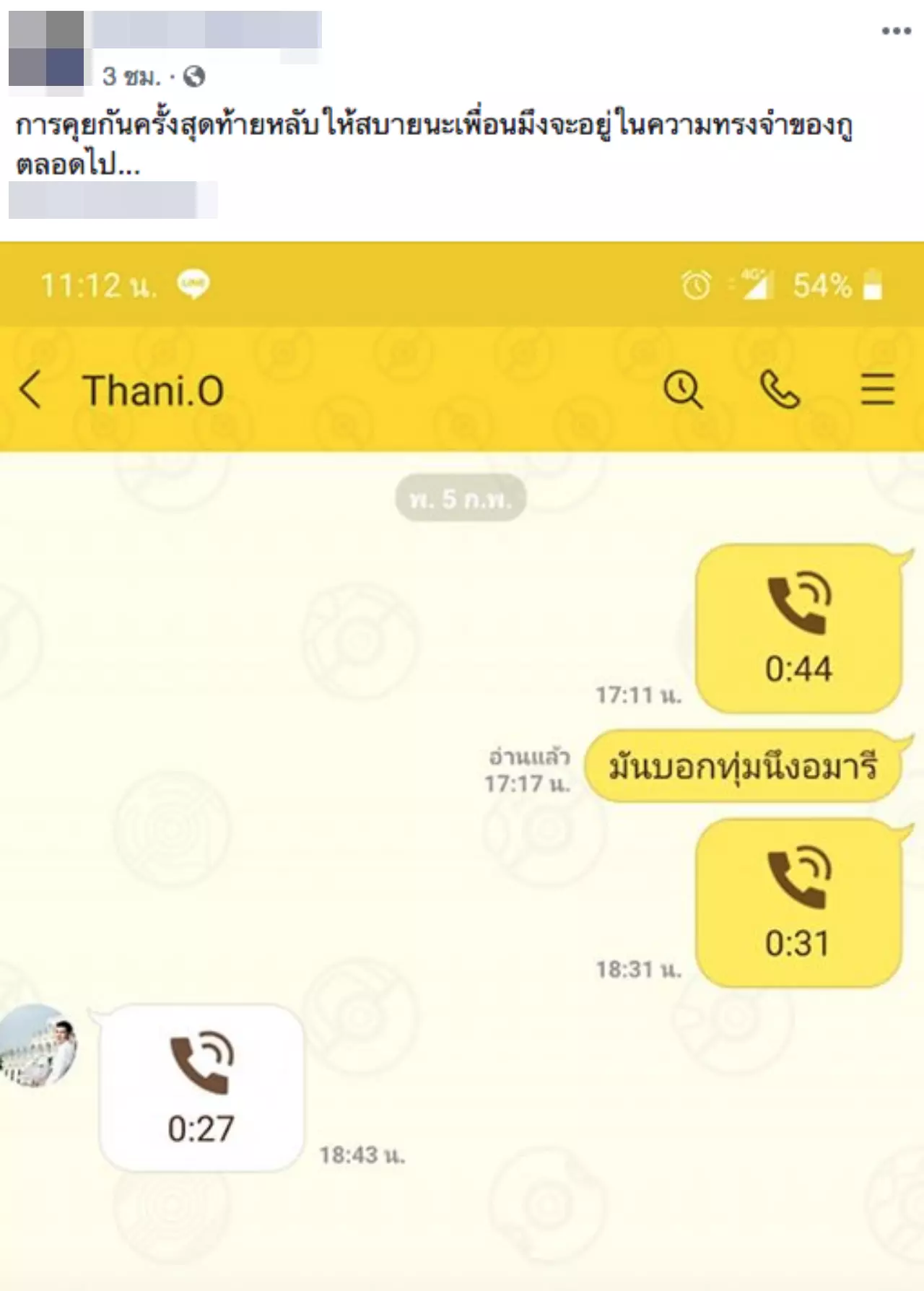Image resolution: width=924 pixels, height=1291 pixels.
Task: Open the post author's profile picture
Action: (x=47, y=49)
